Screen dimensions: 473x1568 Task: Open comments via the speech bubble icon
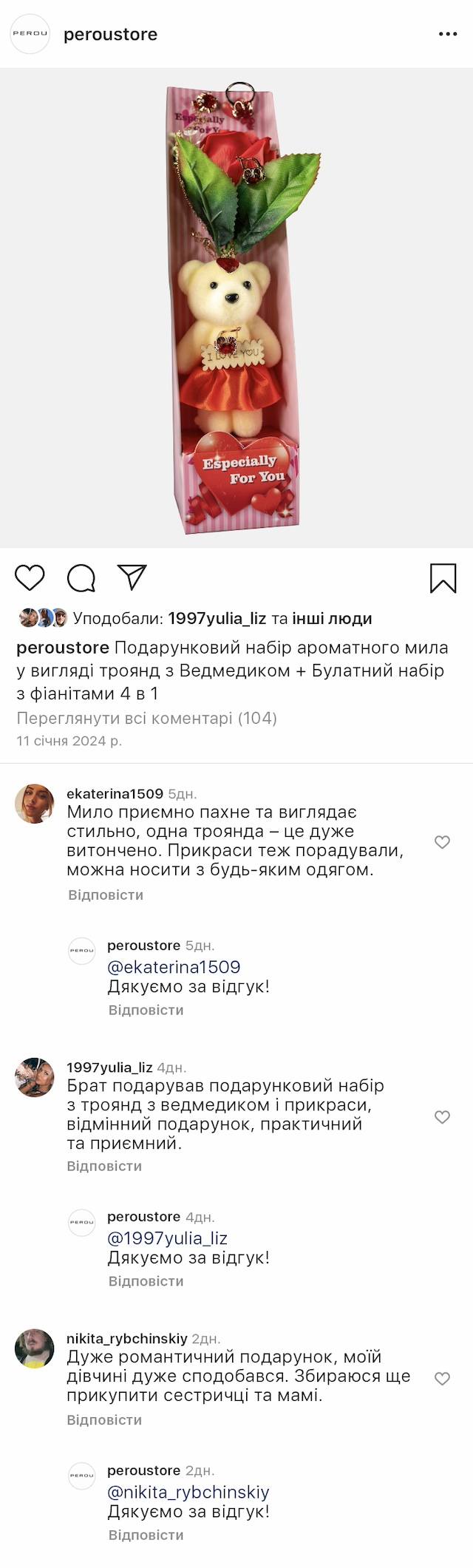pyautogui.click(x=81, y=578)
